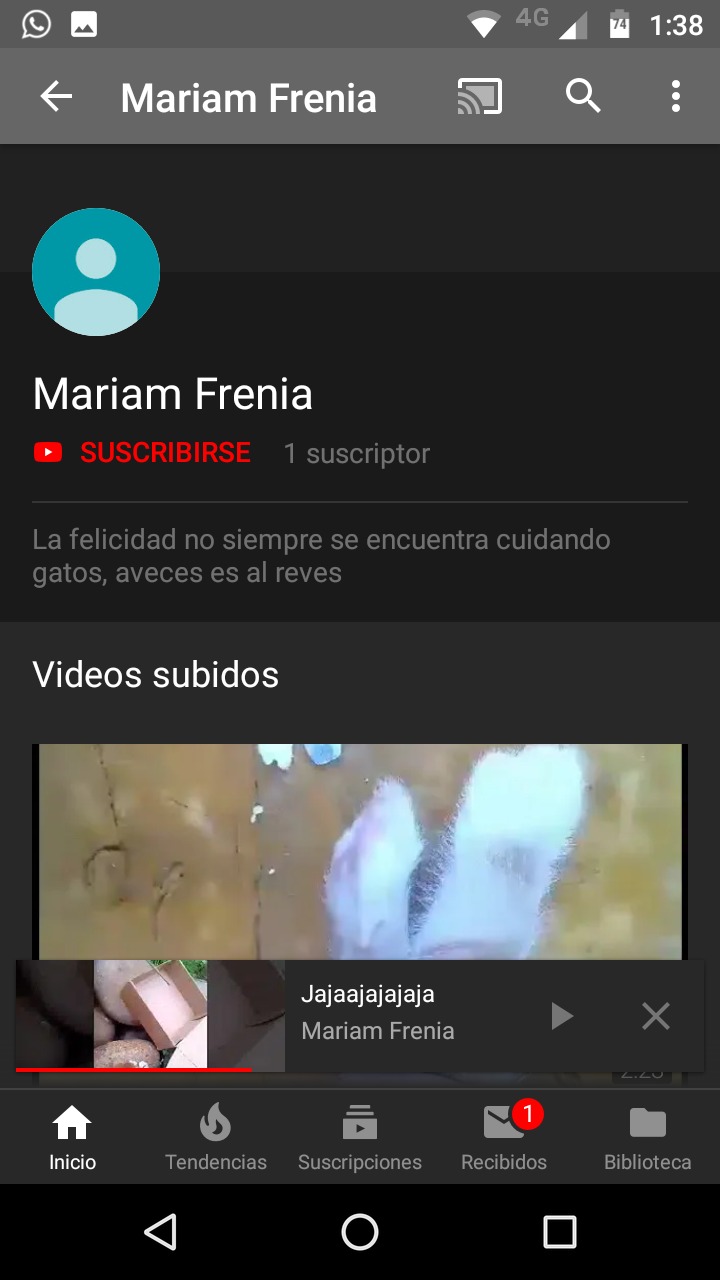Switch to the Tendencias tab
This screenshot has height=1280, width=720.
(216, 1137)
